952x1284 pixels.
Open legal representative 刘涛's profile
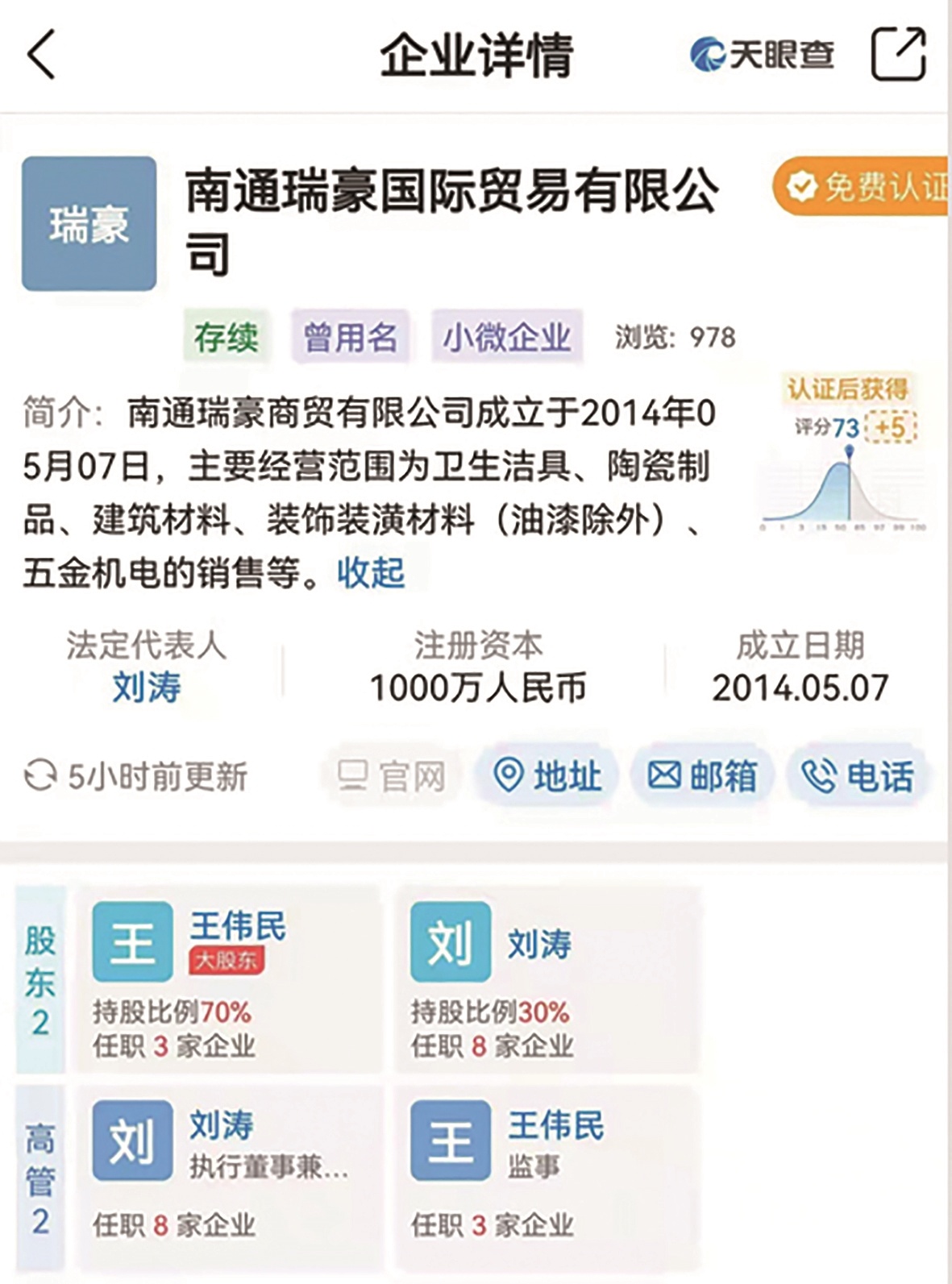[x=146, y=688]
